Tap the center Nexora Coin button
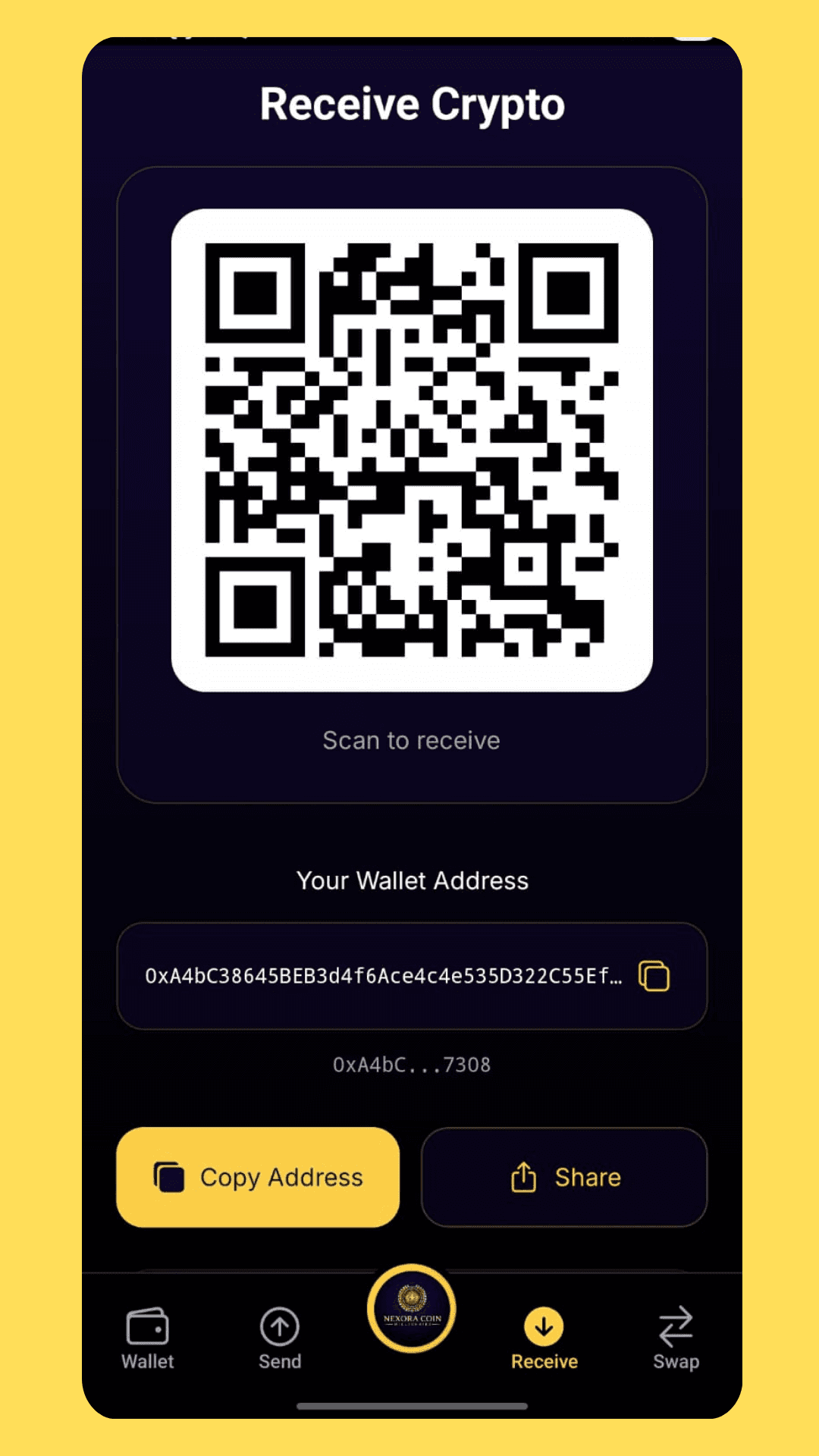This screenshot has height=1456, width=819. click(411, 1309)
